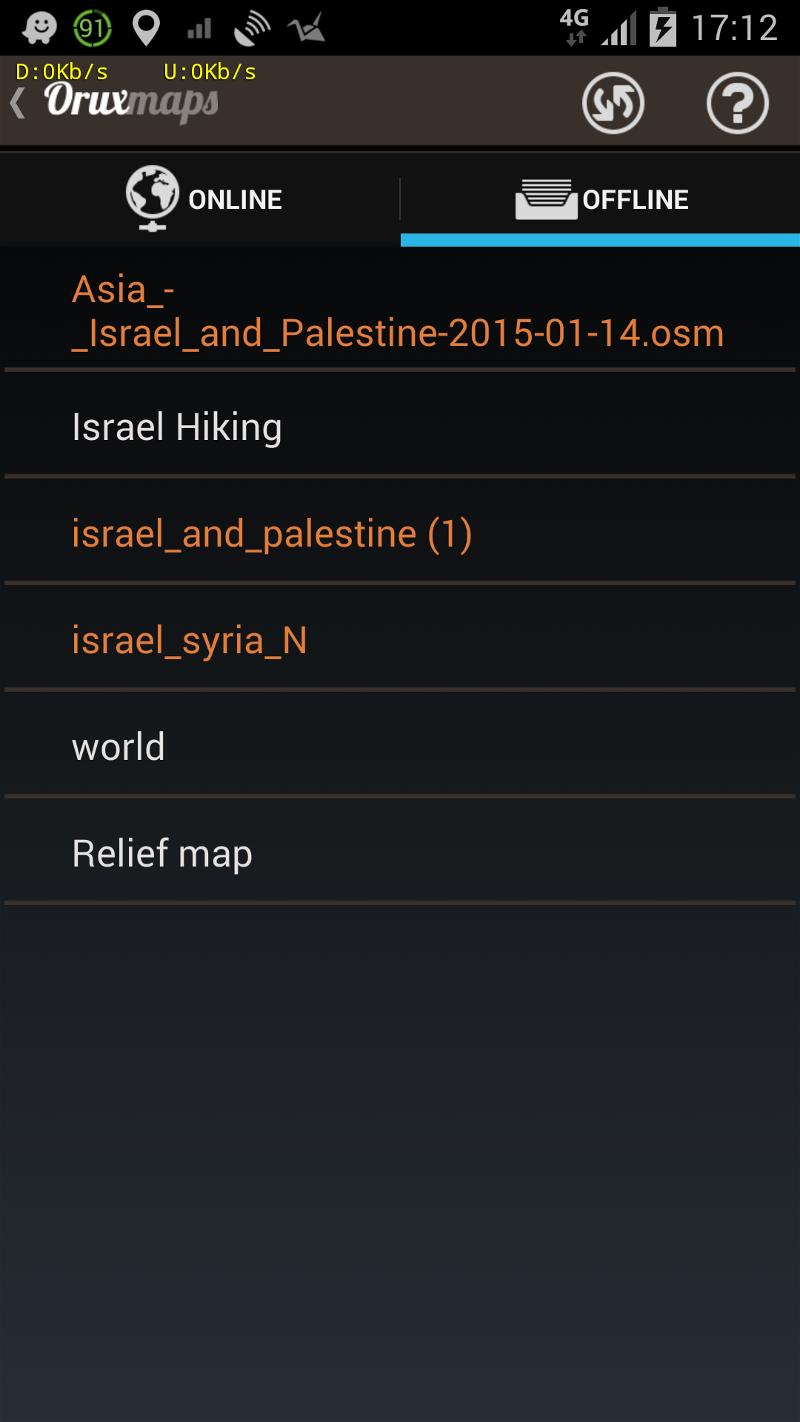This screenshot has height=1422, width=800.
Task: Select the world map
Action: [x=400, y=746]
